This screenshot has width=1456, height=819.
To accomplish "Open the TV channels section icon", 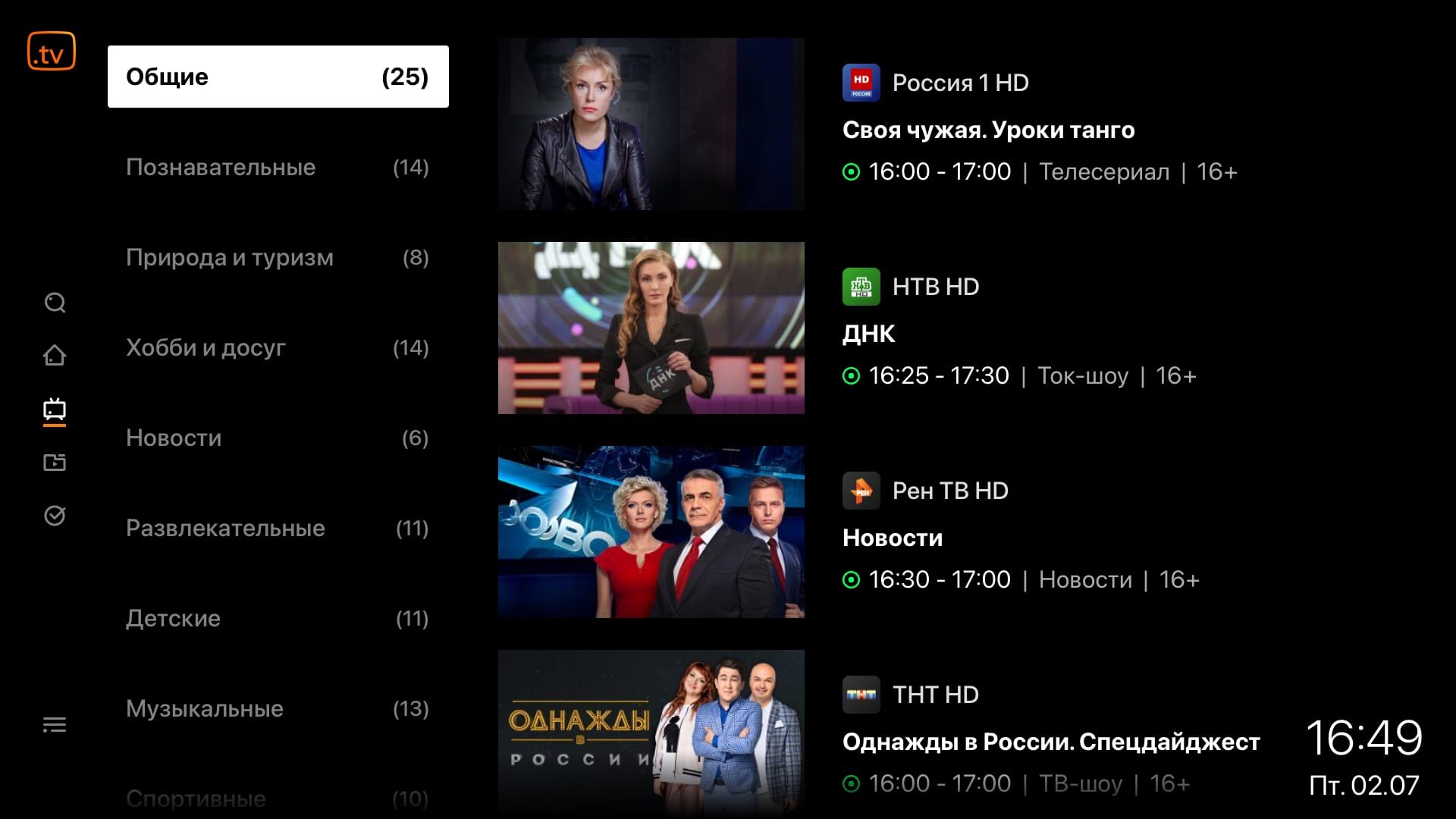I will [55, 410].
